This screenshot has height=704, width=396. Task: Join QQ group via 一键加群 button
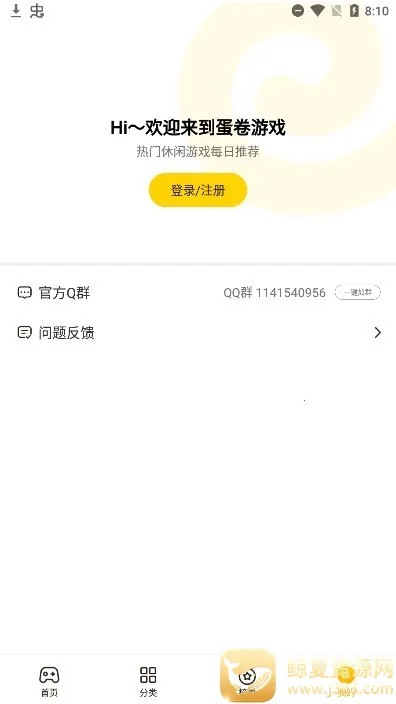point(357,292)
